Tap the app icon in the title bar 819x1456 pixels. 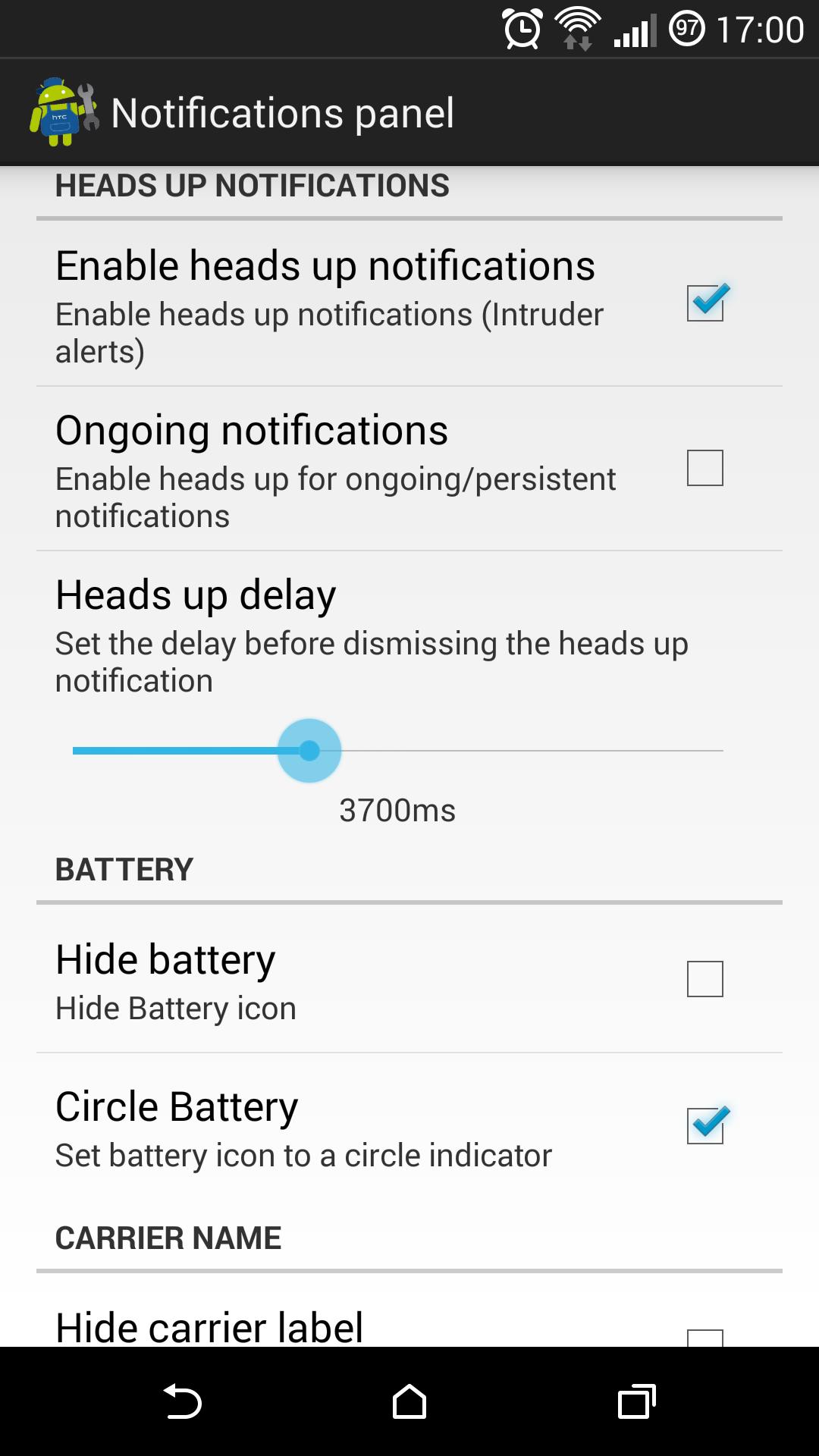tap(64, 112)
